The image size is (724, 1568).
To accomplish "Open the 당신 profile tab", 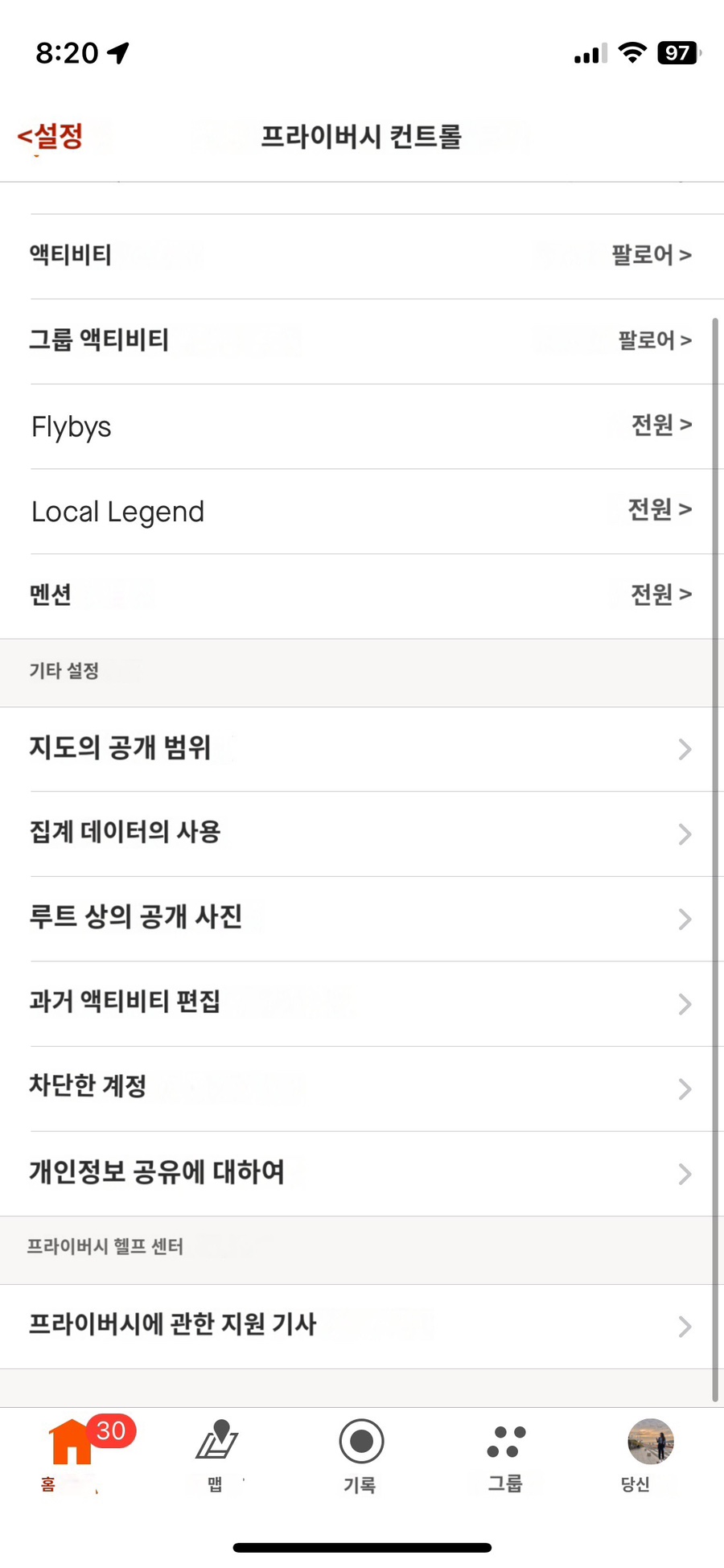I will click(651, 1455).
